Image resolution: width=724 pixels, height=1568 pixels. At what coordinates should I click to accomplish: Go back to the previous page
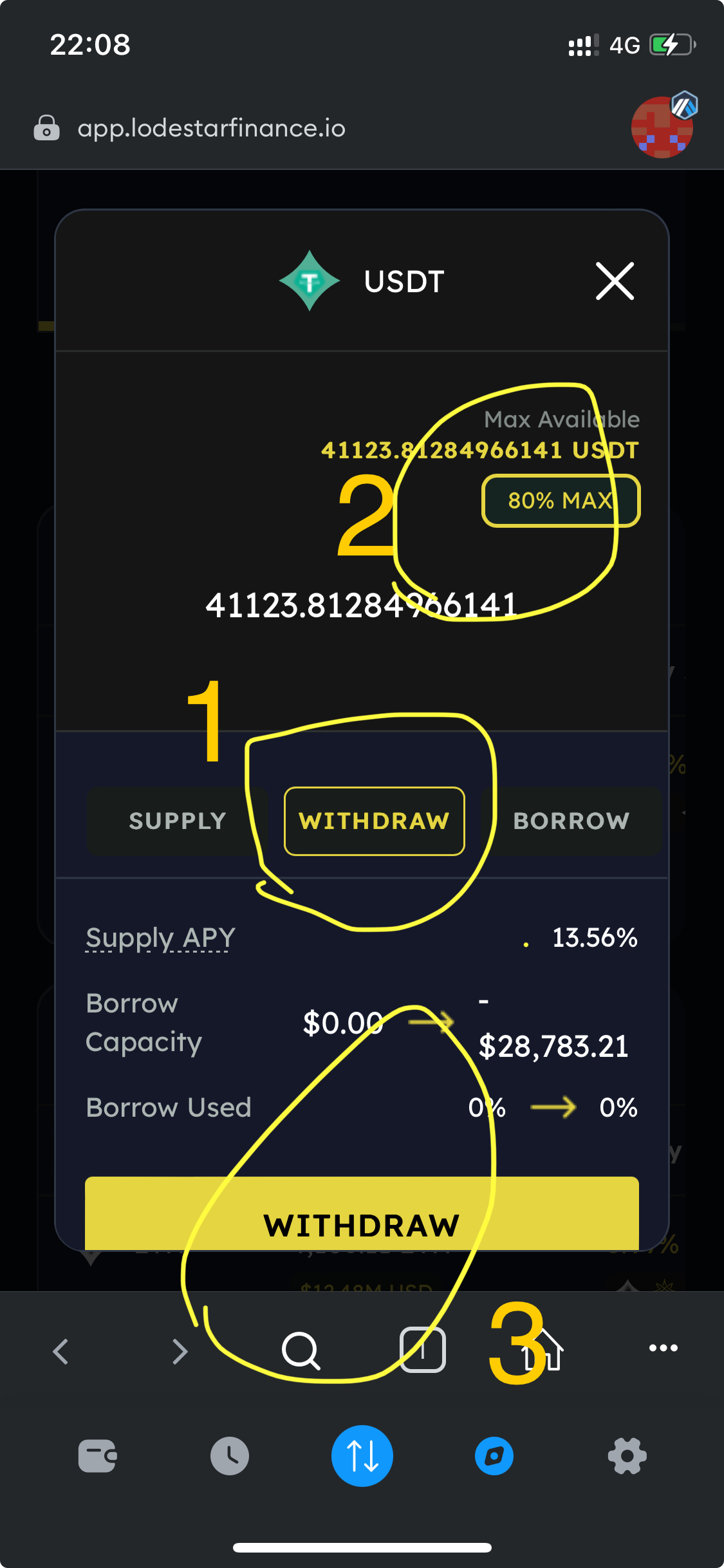click(61, 1351)
